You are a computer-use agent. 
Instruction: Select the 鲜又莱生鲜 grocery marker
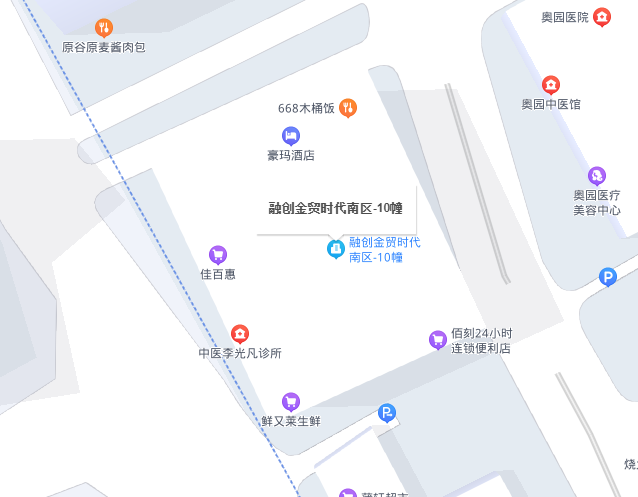pyautogui.click(x=290, y=401)
